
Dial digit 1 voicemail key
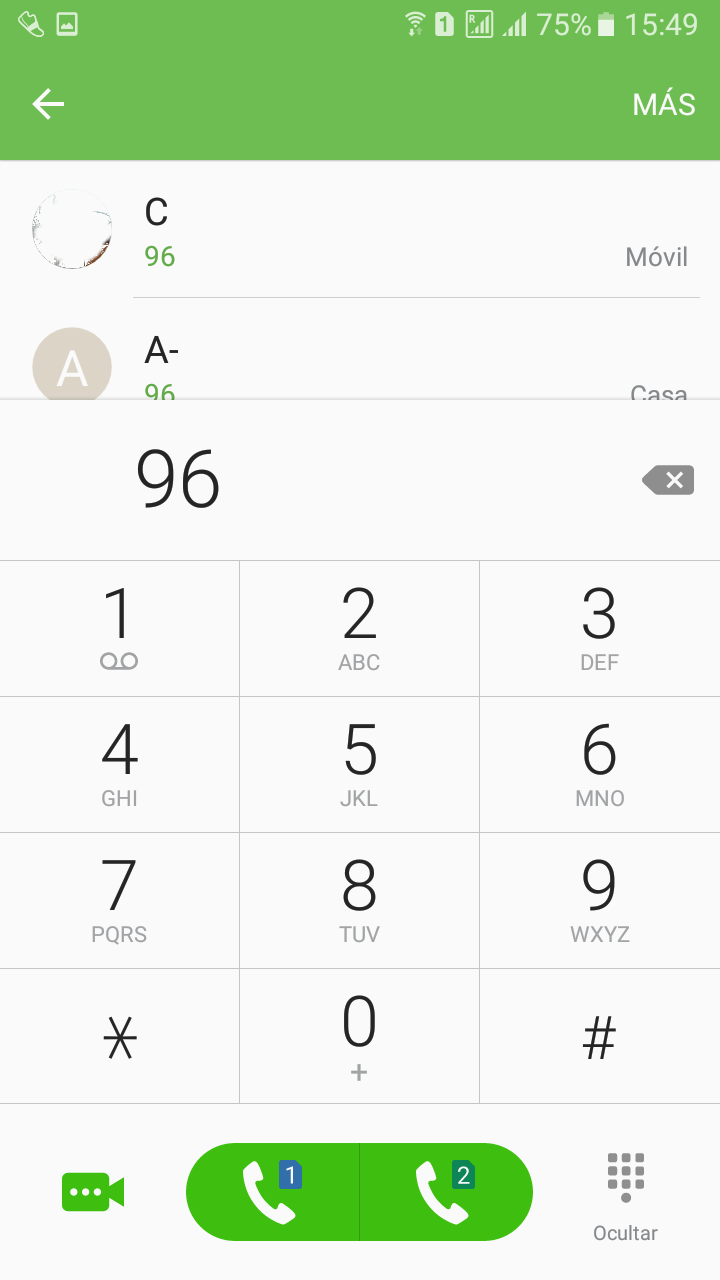(x=119, y=628)
